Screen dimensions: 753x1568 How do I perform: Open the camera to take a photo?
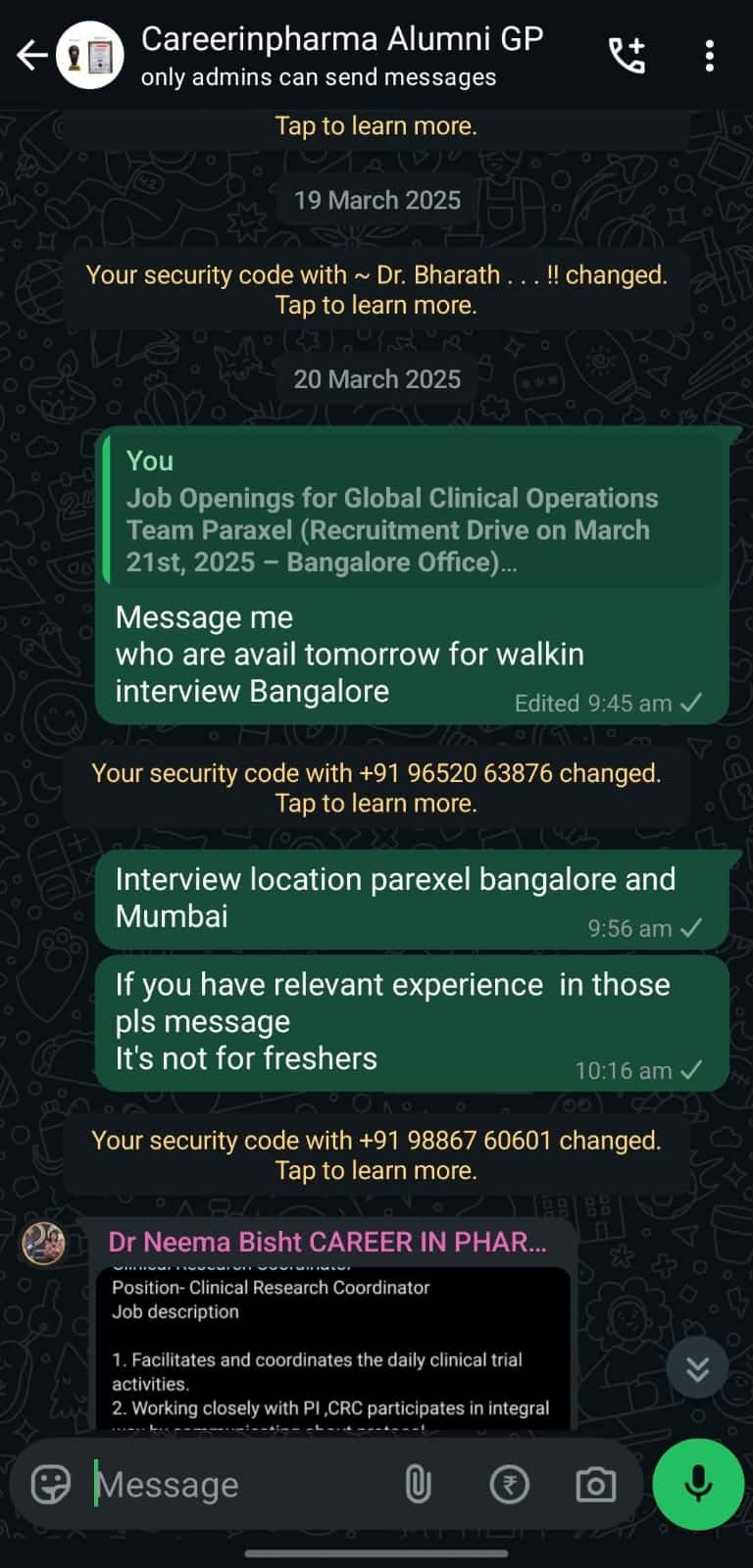(x=595, y=1485)
